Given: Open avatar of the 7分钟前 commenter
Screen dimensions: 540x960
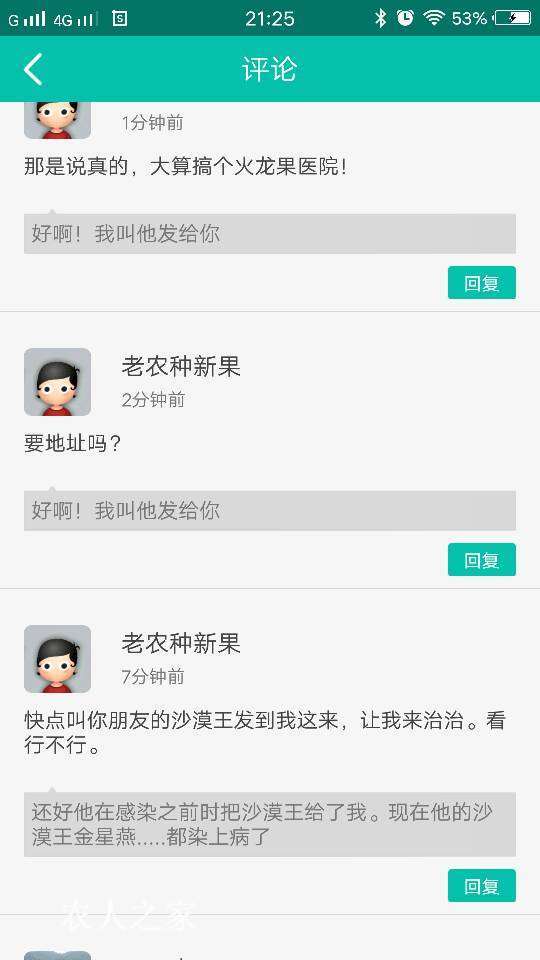Looking at the screenshot, I should click(x=58, y=659).
